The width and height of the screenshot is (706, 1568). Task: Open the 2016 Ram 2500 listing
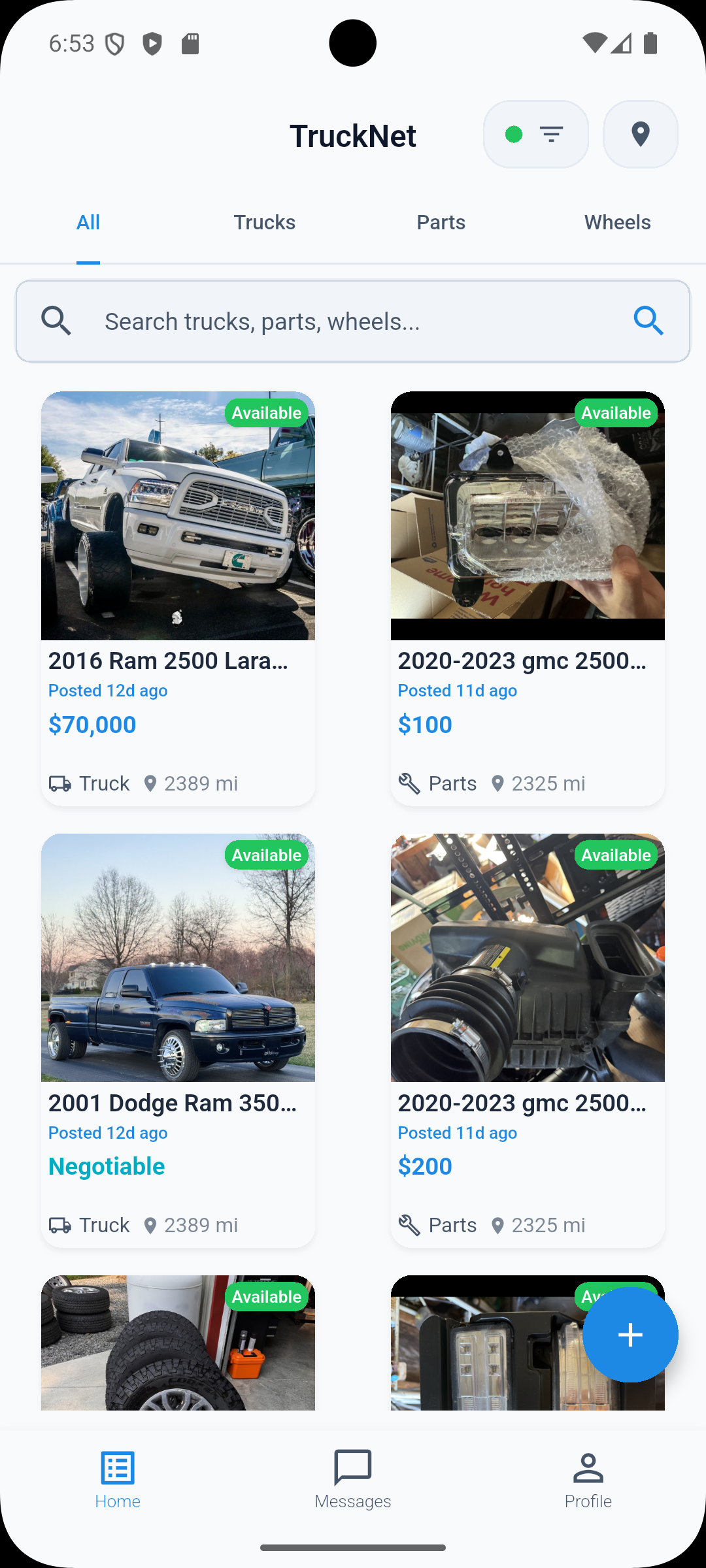(178, 598)
